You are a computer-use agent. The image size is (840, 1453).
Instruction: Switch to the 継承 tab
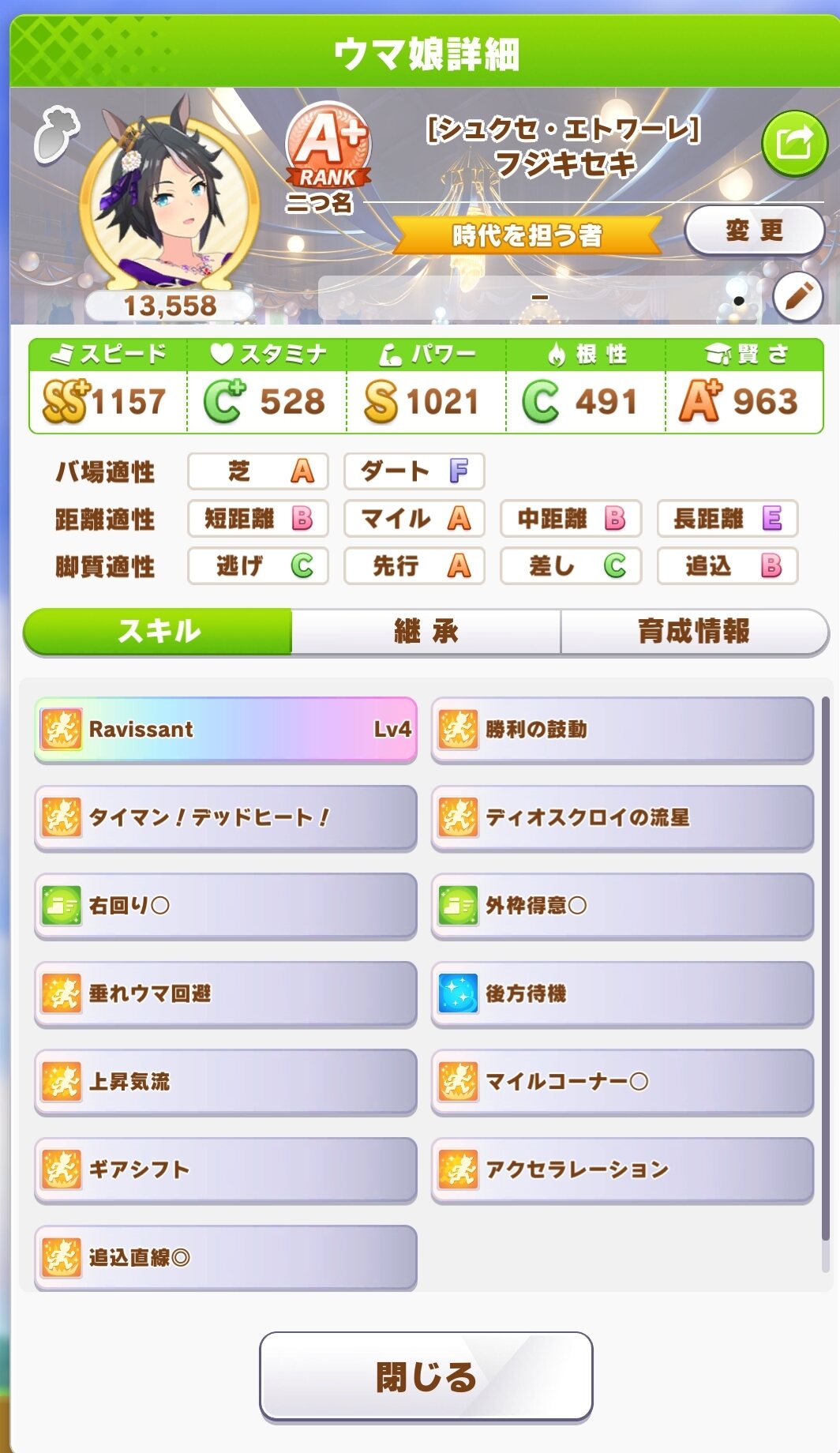click(426, 632)
